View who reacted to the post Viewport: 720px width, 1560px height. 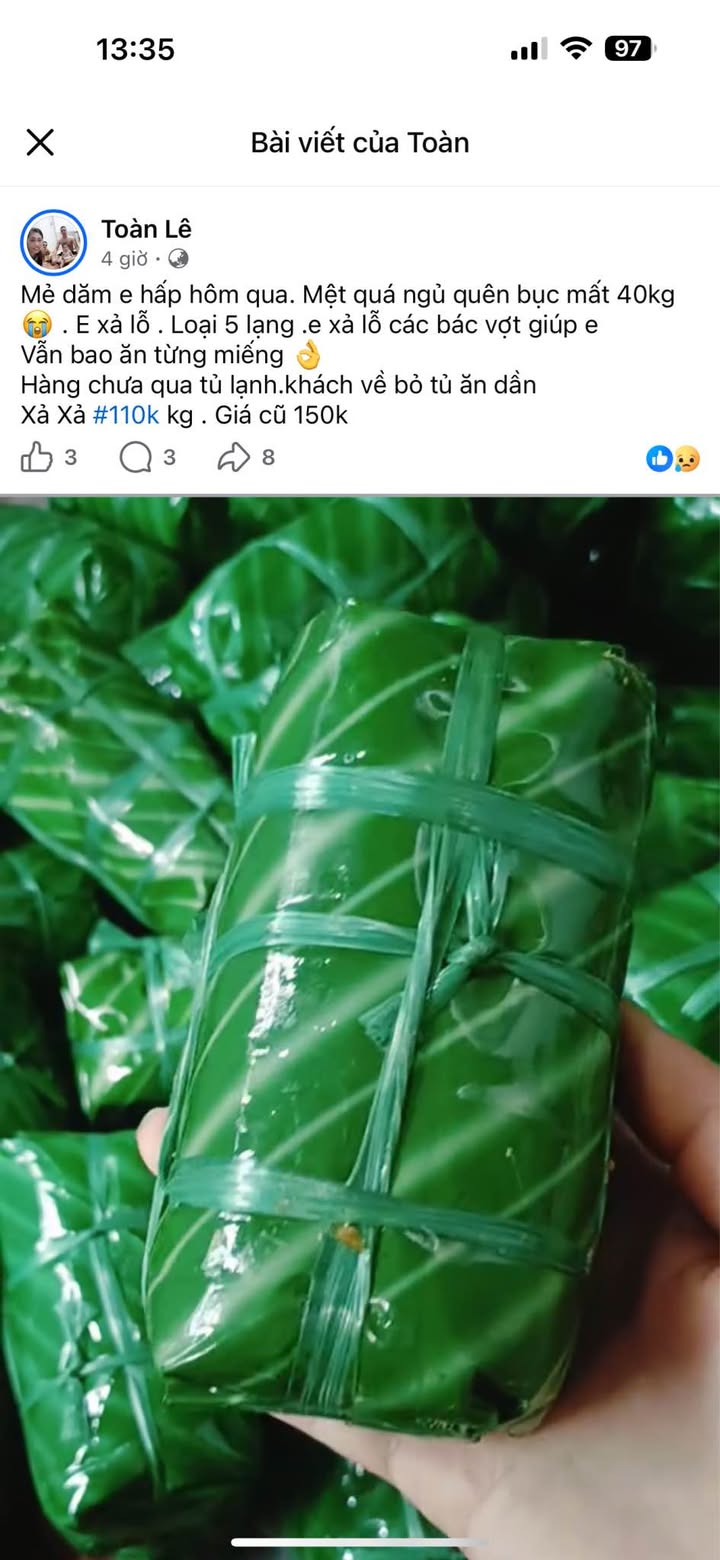tap(672, 459)
